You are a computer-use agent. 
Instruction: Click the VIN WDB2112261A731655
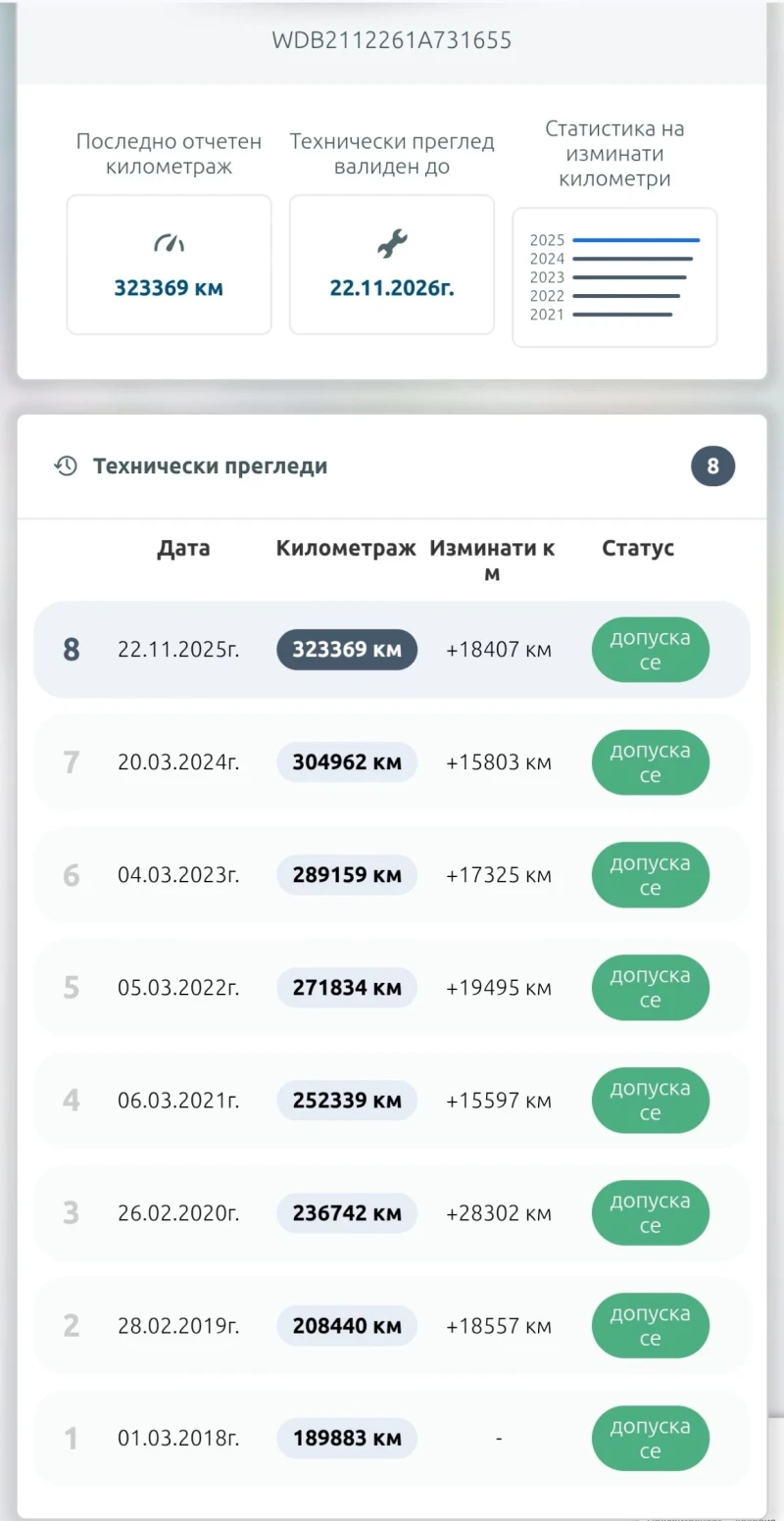point(392,40)
